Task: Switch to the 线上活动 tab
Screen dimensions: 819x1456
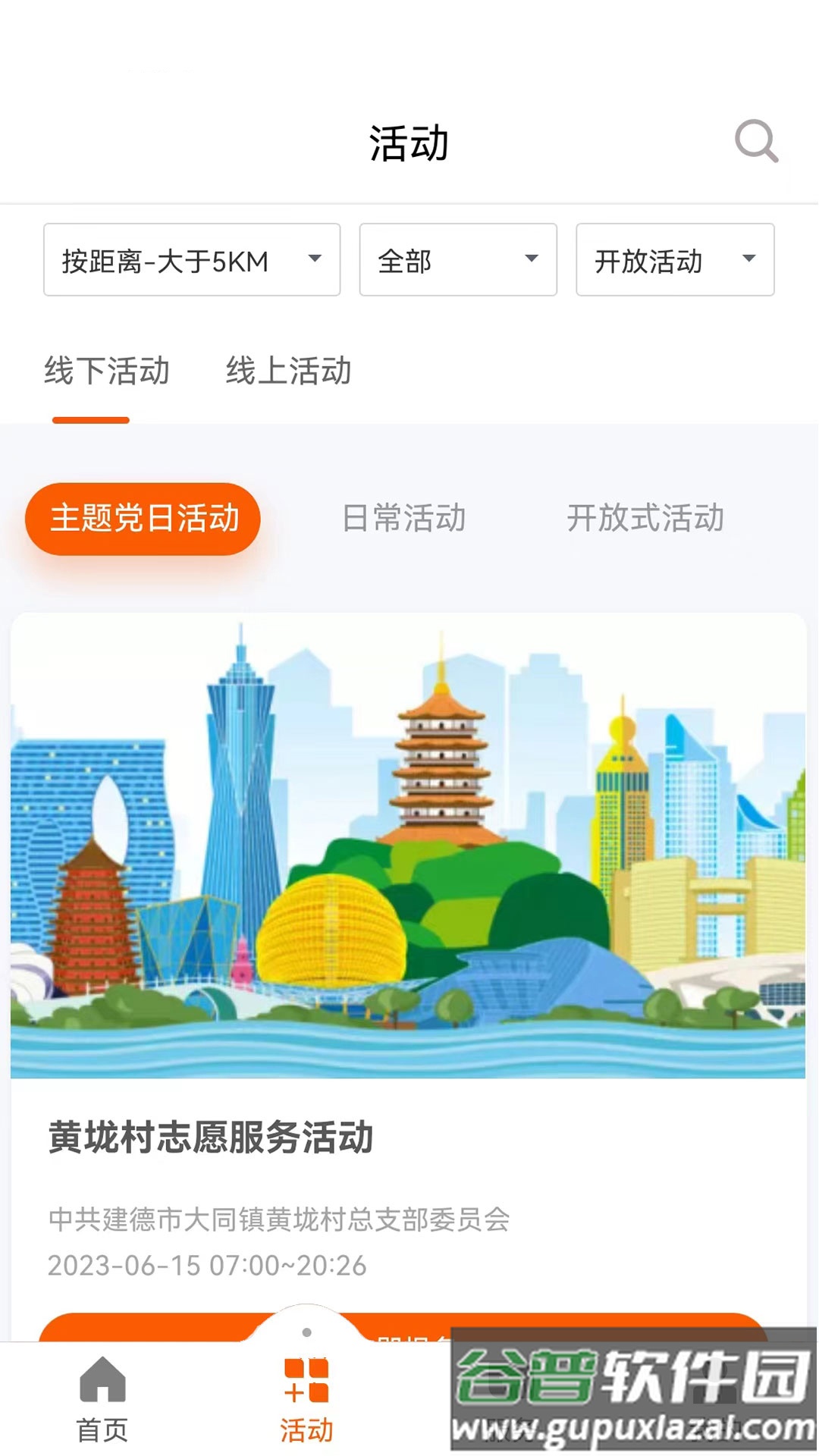Action: pyautogui.click(x=288, y=372)
